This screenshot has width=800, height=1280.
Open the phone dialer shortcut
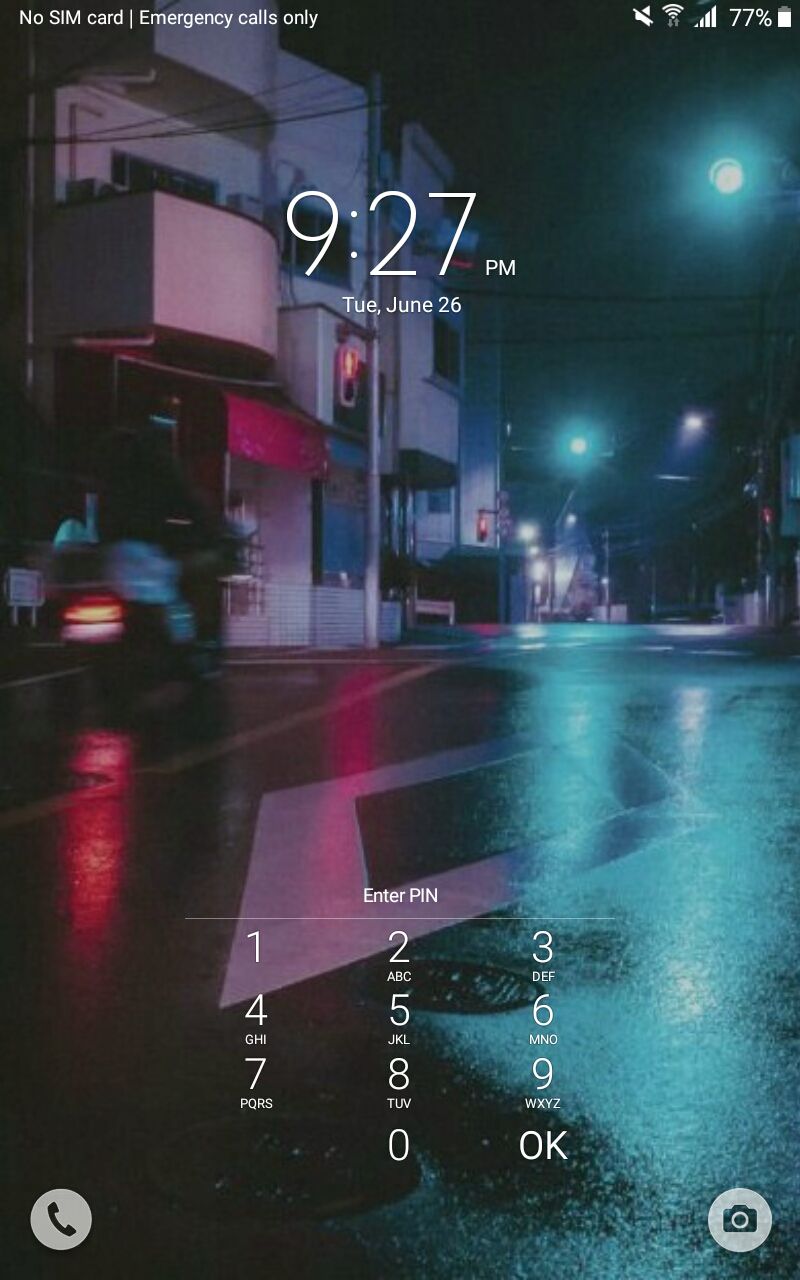61,1219
